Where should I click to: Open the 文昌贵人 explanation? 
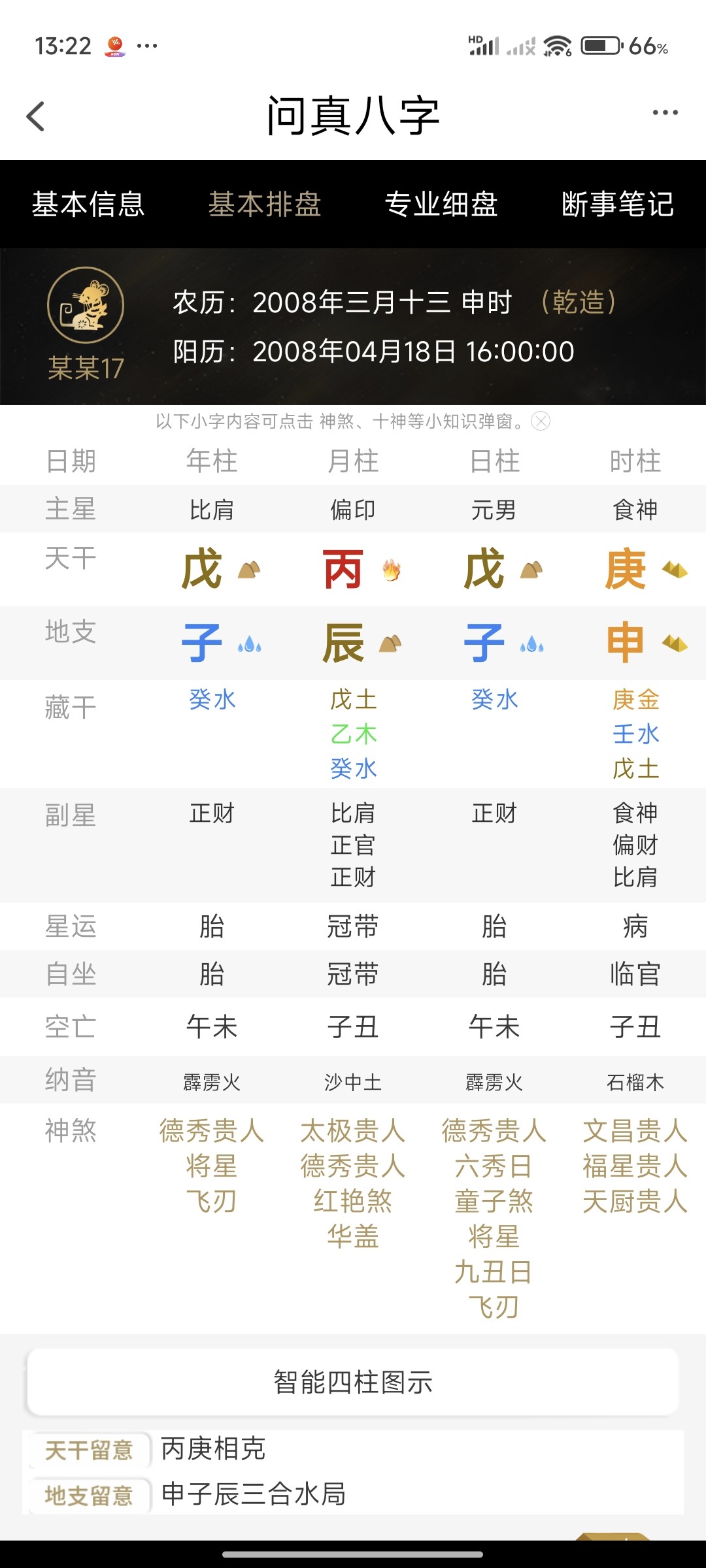(635, 1131)
